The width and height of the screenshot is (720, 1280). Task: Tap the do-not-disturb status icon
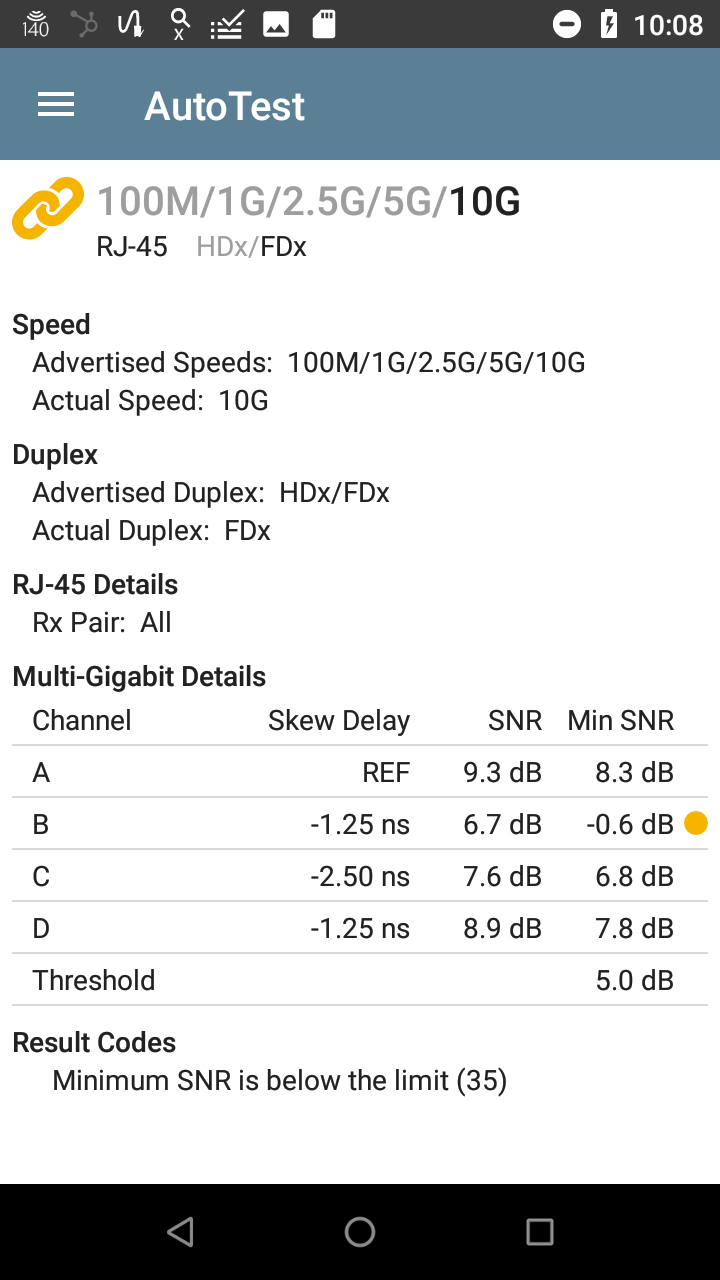[x=567, y=22]
